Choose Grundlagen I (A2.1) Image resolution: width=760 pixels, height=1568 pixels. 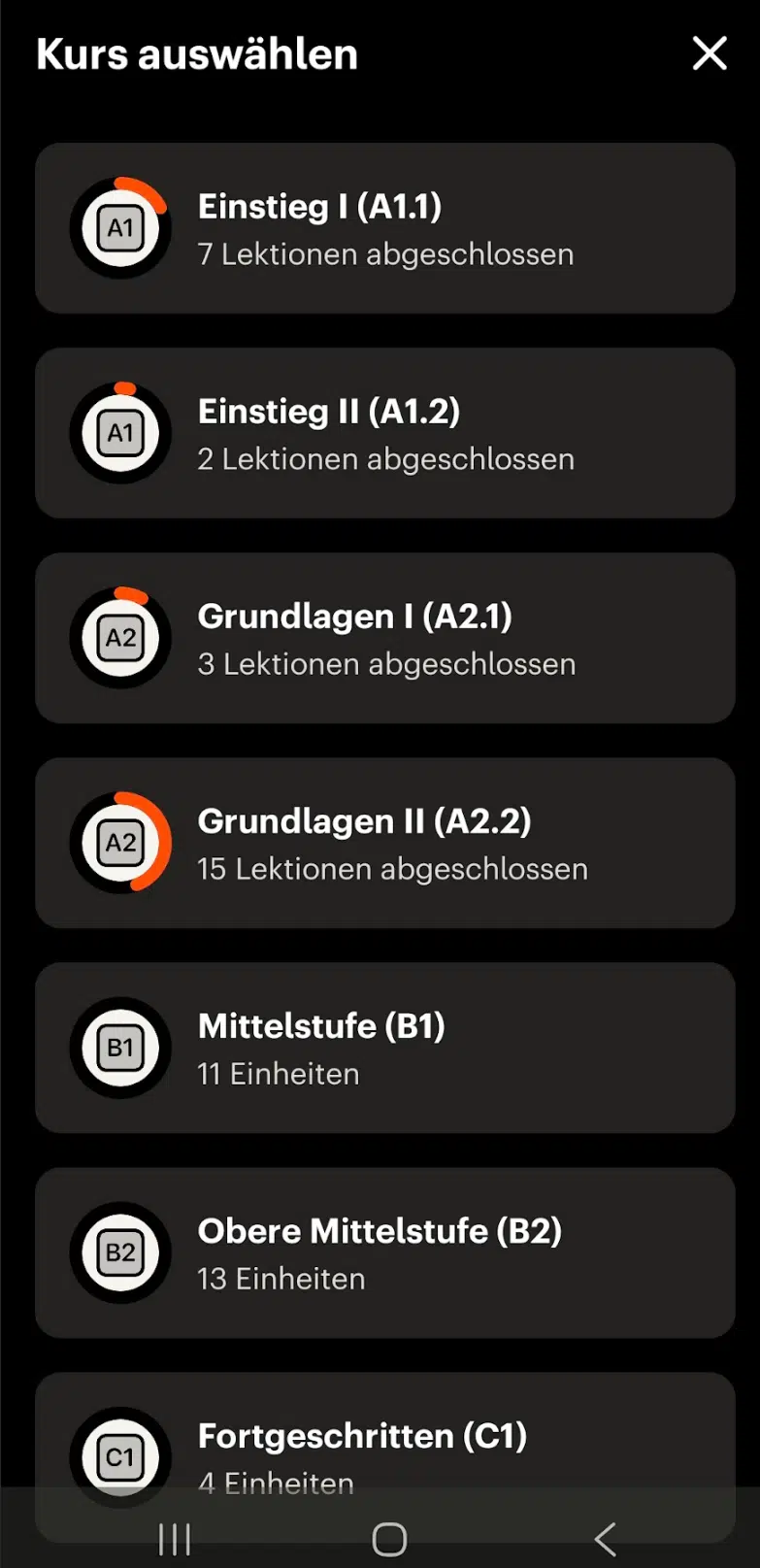(x=385, y=638)
